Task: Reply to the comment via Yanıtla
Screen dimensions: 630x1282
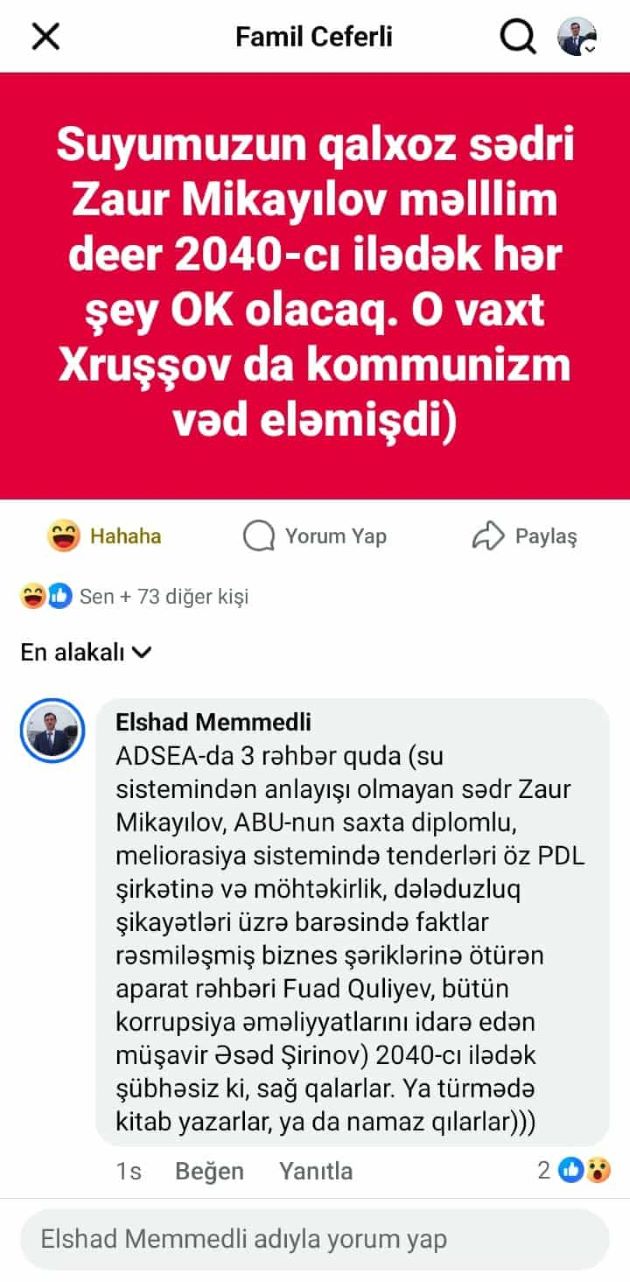Action: tap(315, 1171)
